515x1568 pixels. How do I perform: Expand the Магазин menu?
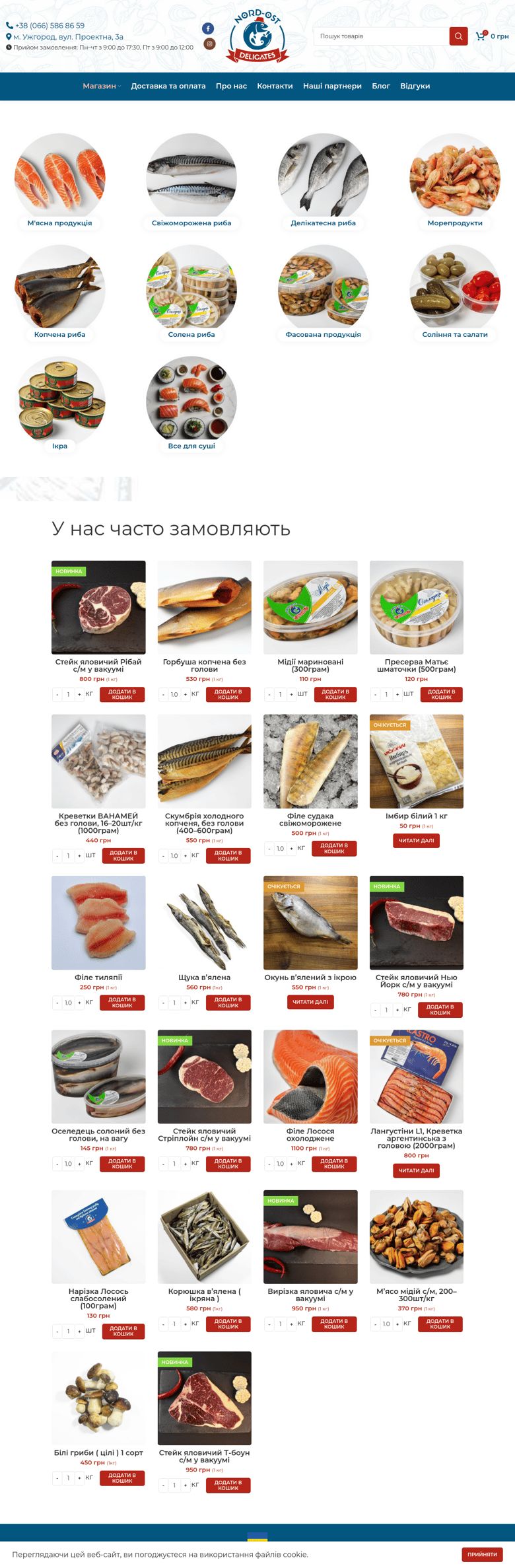(x=101, y=86)
